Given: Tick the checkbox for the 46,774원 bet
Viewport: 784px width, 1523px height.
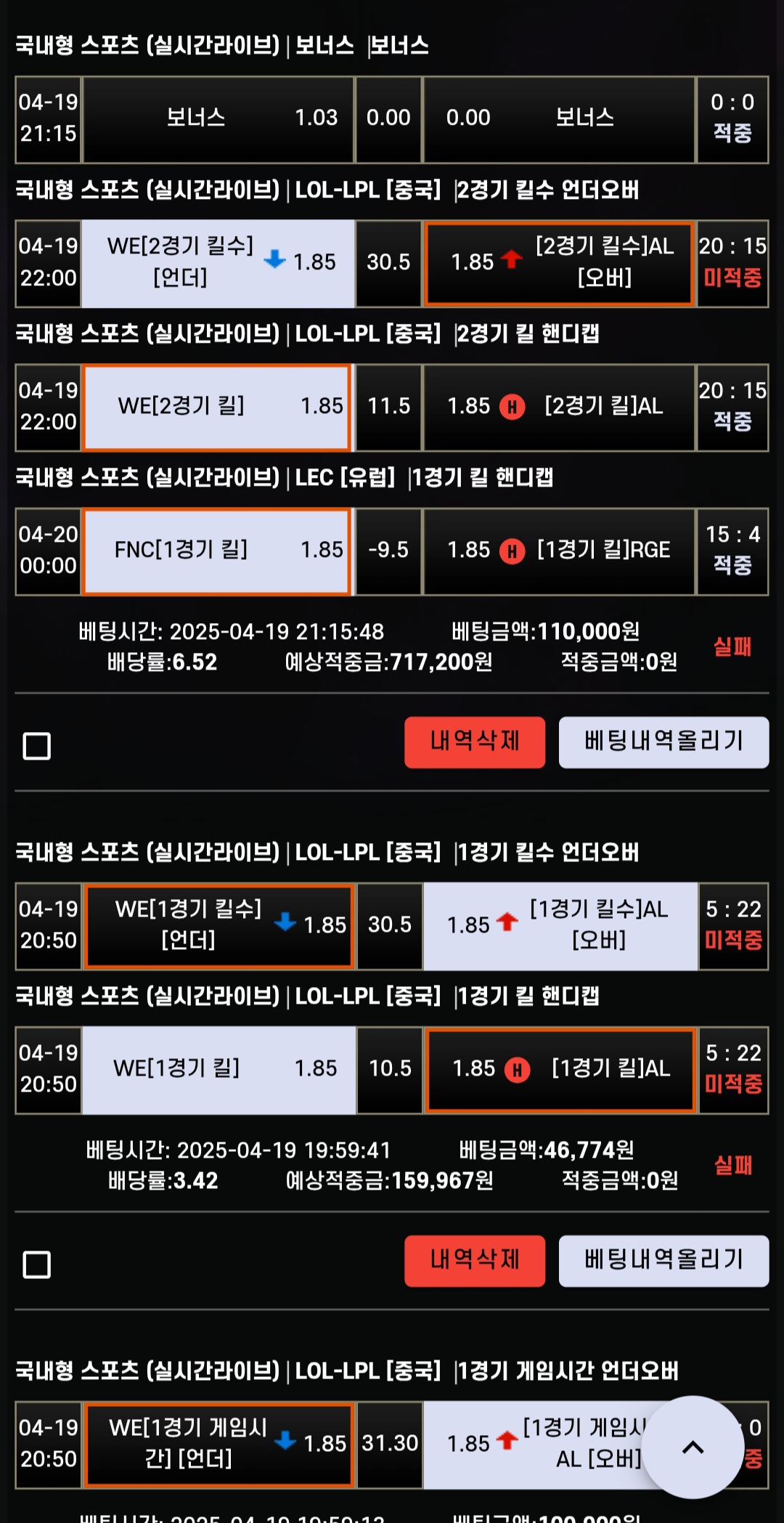Looking at the screenshot, I should 37,1264.
